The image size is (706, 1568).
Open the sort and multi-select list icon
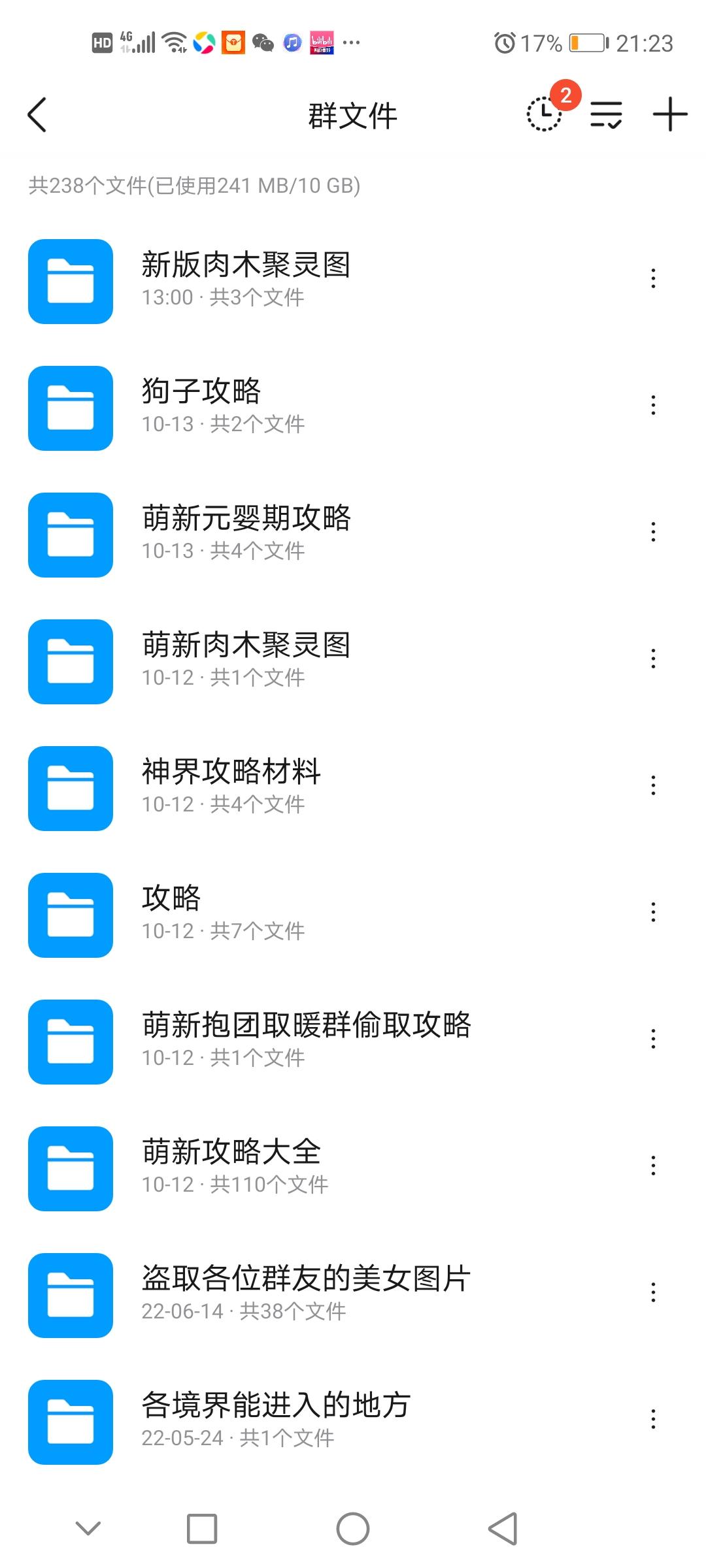pyautogui.click(x=606, y=115)
